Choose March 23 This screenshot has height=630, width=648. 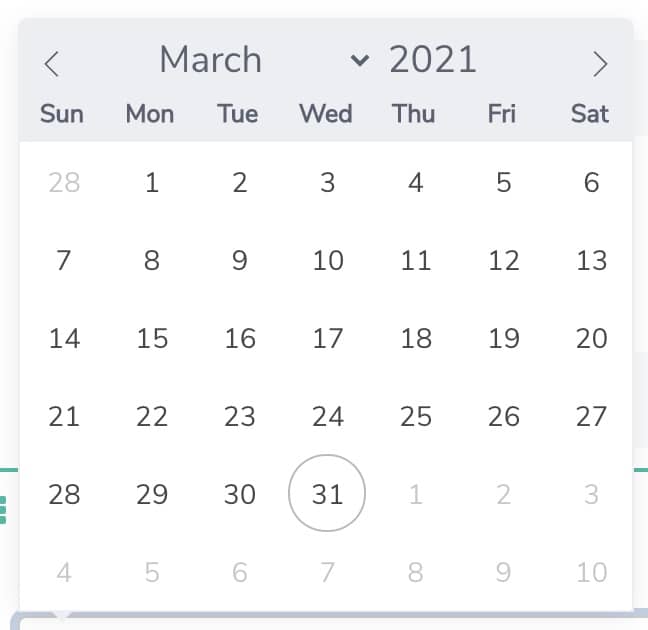pos(240,416)
